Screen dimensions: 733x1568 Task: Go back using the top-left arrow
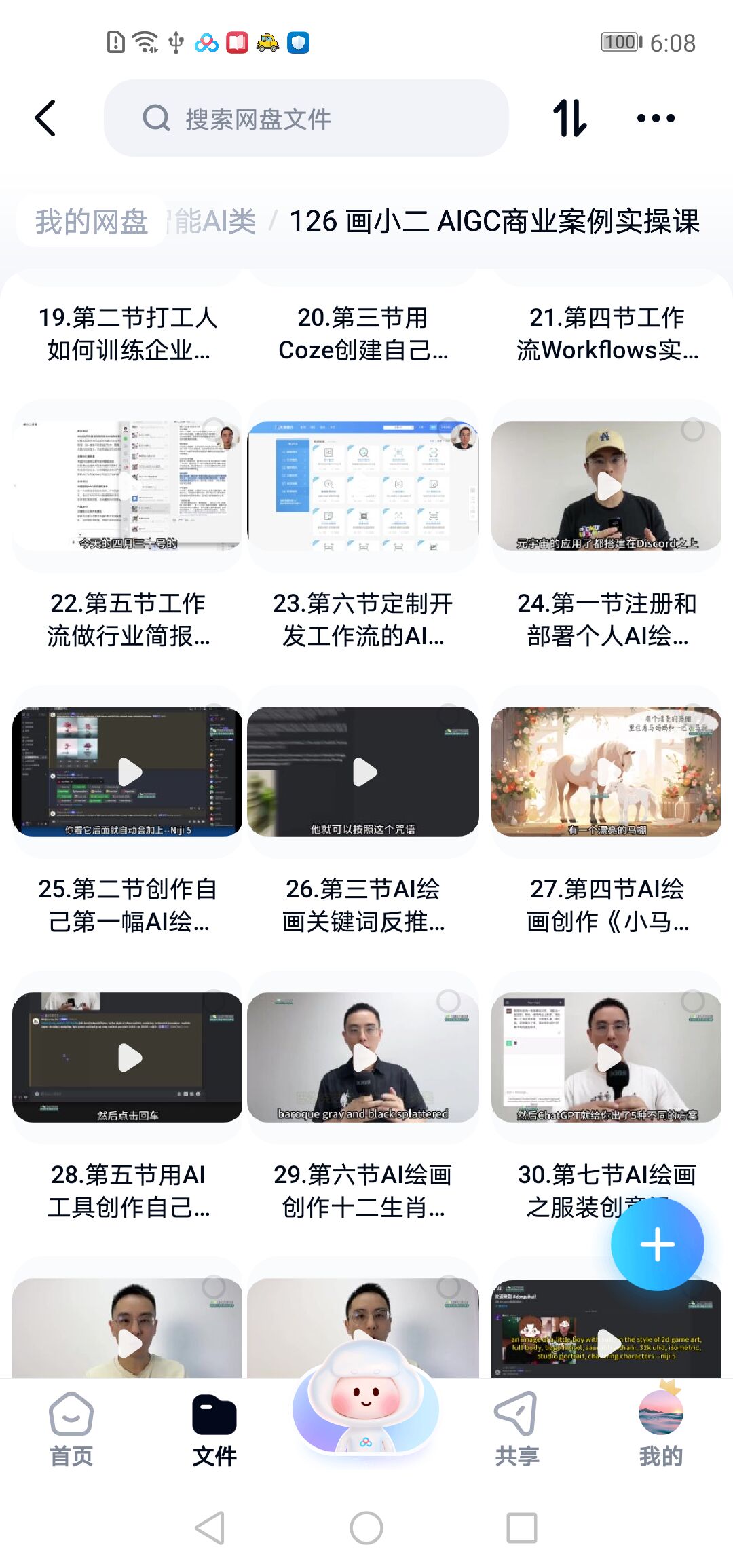click(45, 119)
